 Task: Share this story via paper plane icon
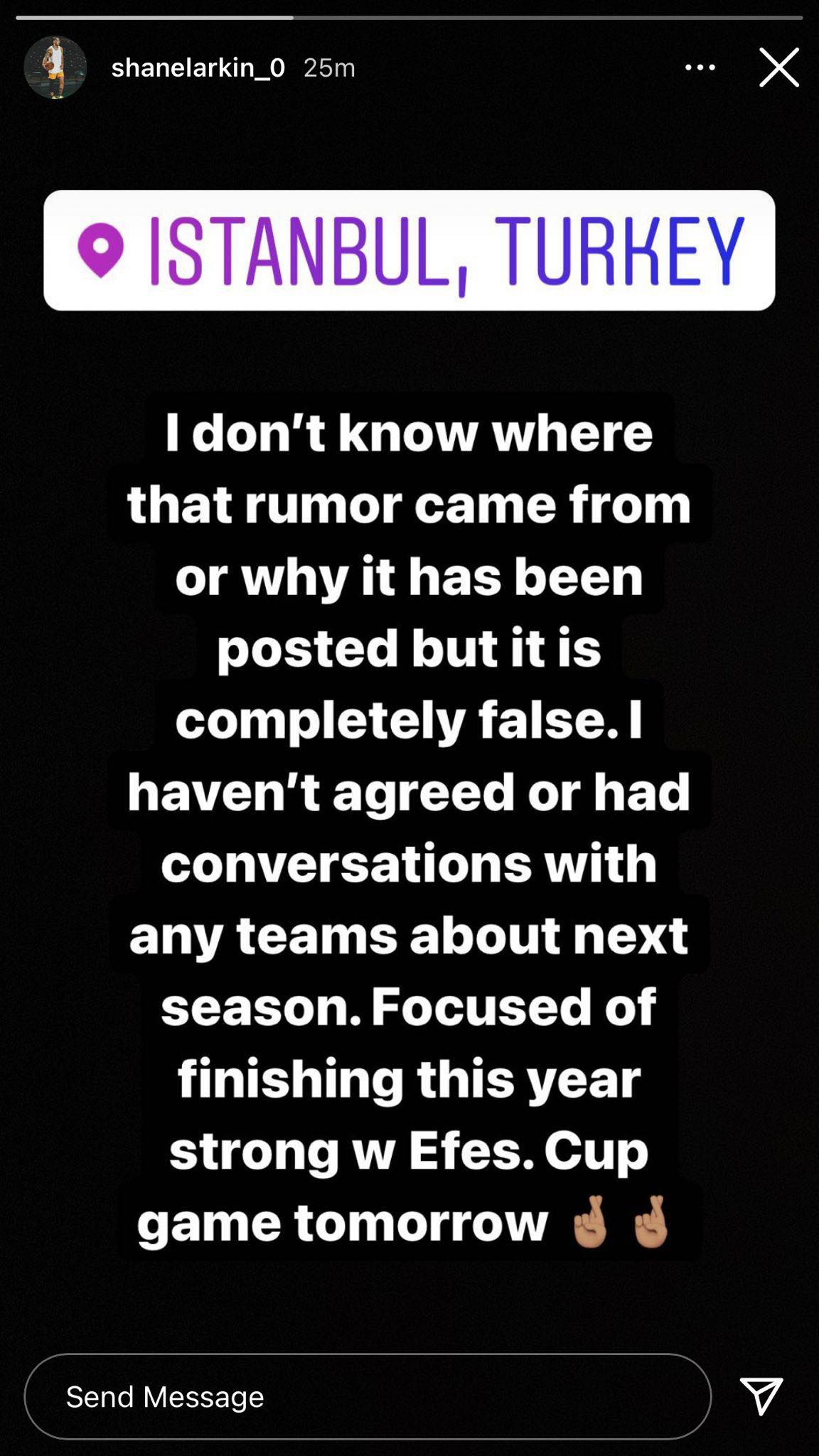[x=761, y=1395]
